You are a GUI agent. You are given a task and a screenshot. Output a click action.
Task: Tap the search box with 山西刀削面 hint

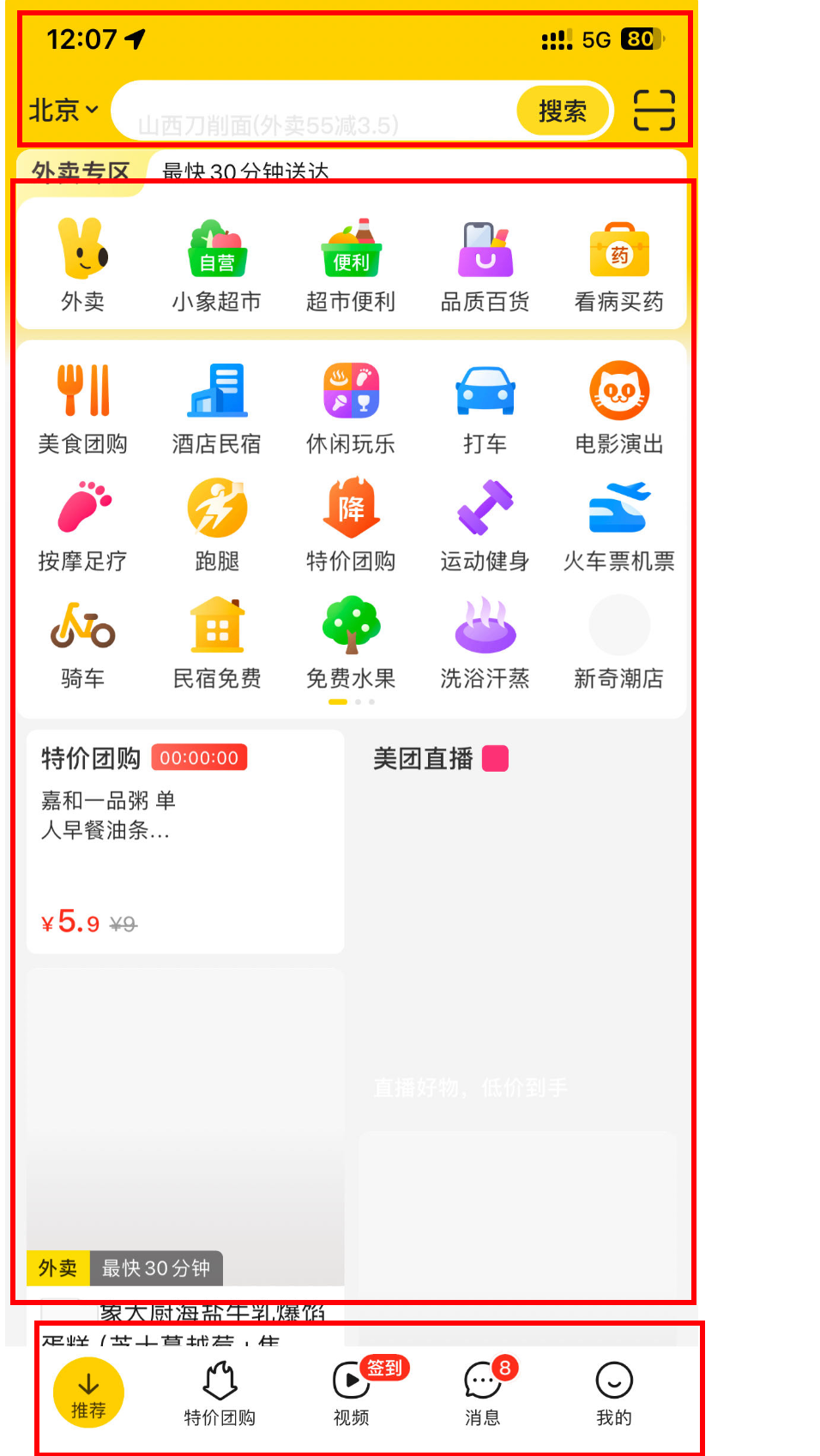pyautogui.click(x=313, y=111)
